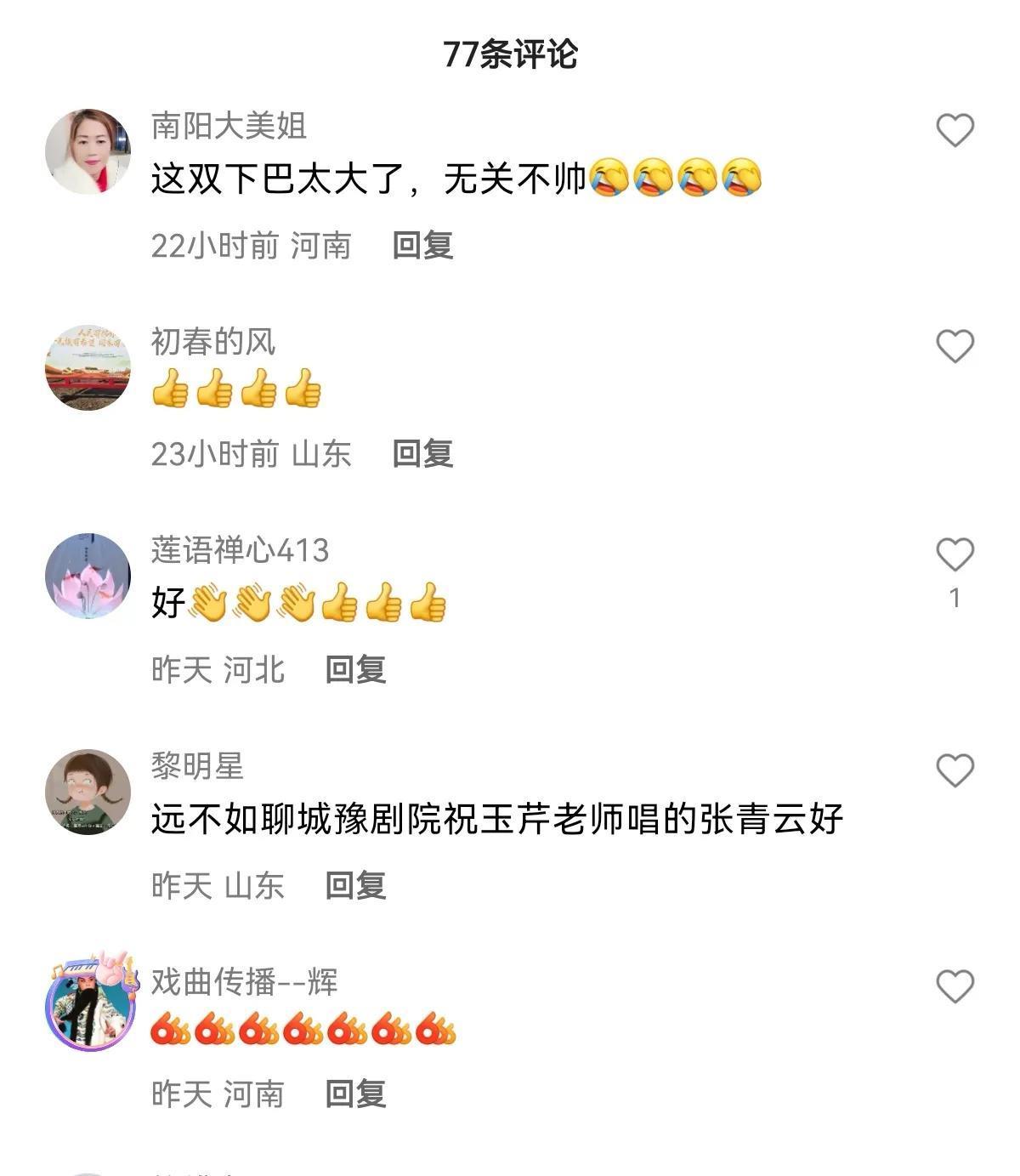Open the lotus avatar of 莲语禅心413
This screenshot has width=1020, height=1176.
(x=88, y=576)
